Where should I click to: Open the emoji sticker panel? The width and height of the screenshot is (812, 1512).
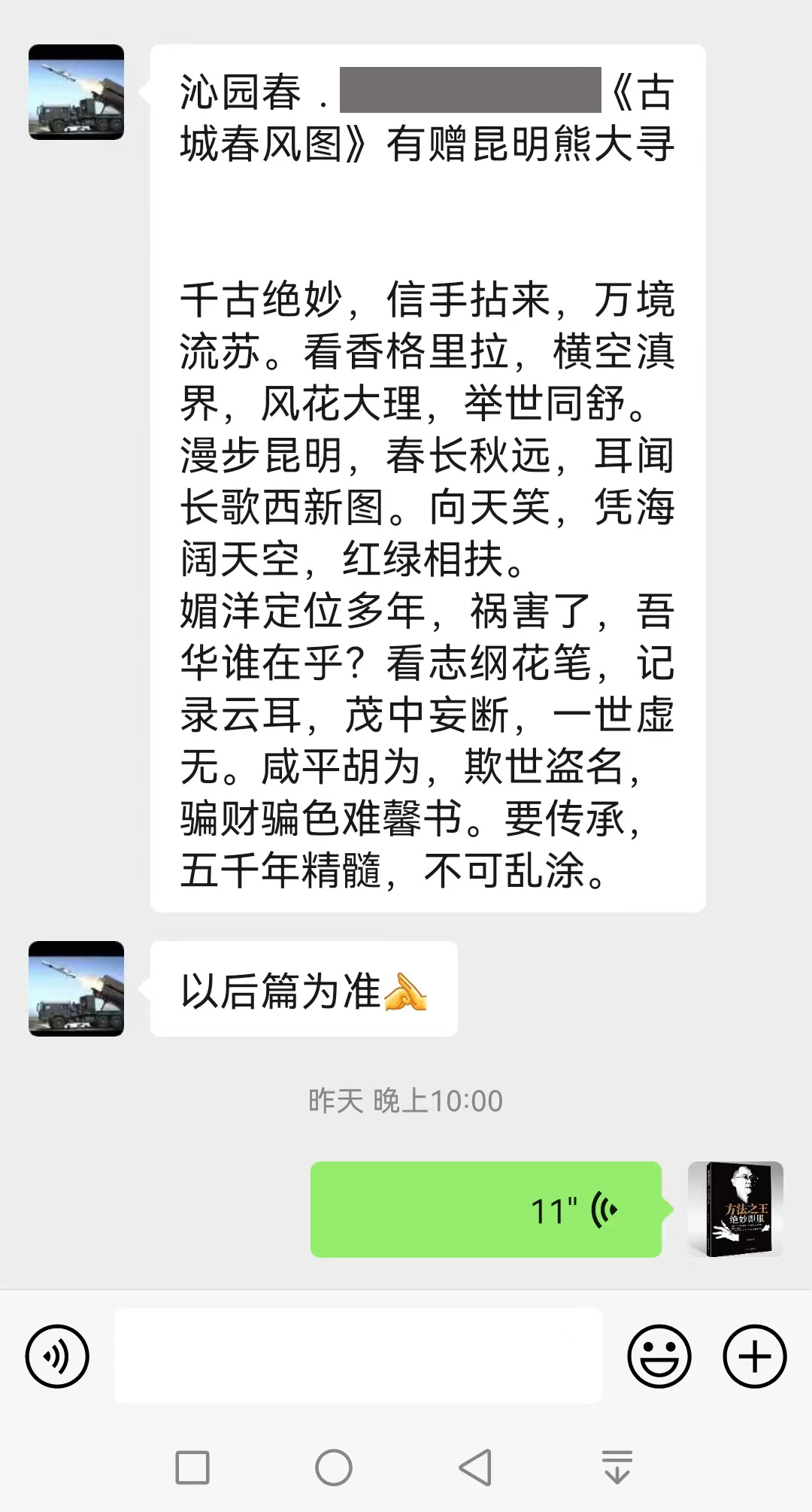[x=659, y=1356]
